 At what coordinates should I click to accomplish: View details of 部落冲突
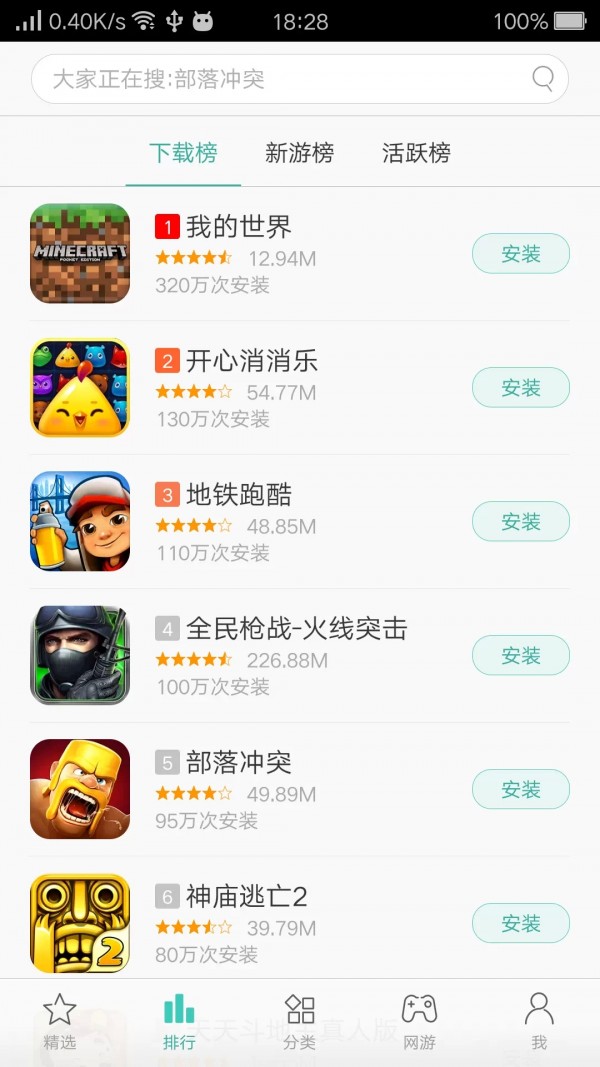pyautogui.click(x=239, y=762)
